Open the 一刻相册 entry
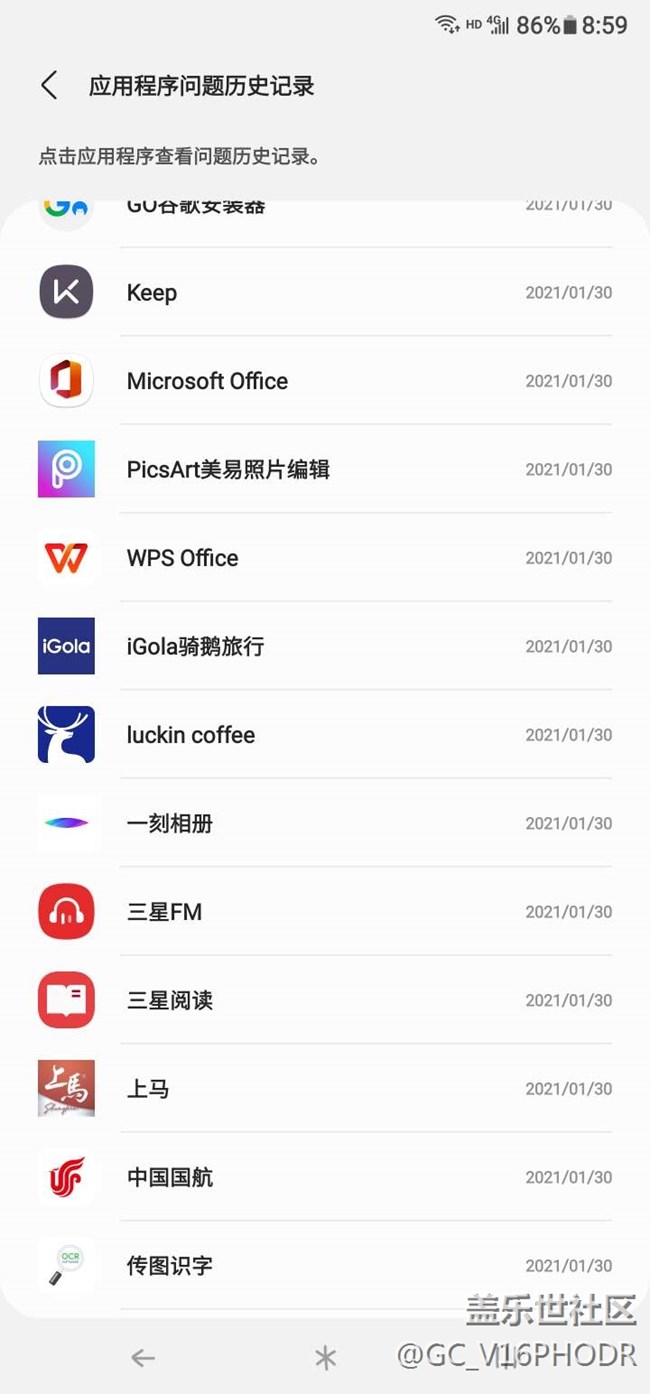This screenshot has width=650, height=1394. coord(325,823)
